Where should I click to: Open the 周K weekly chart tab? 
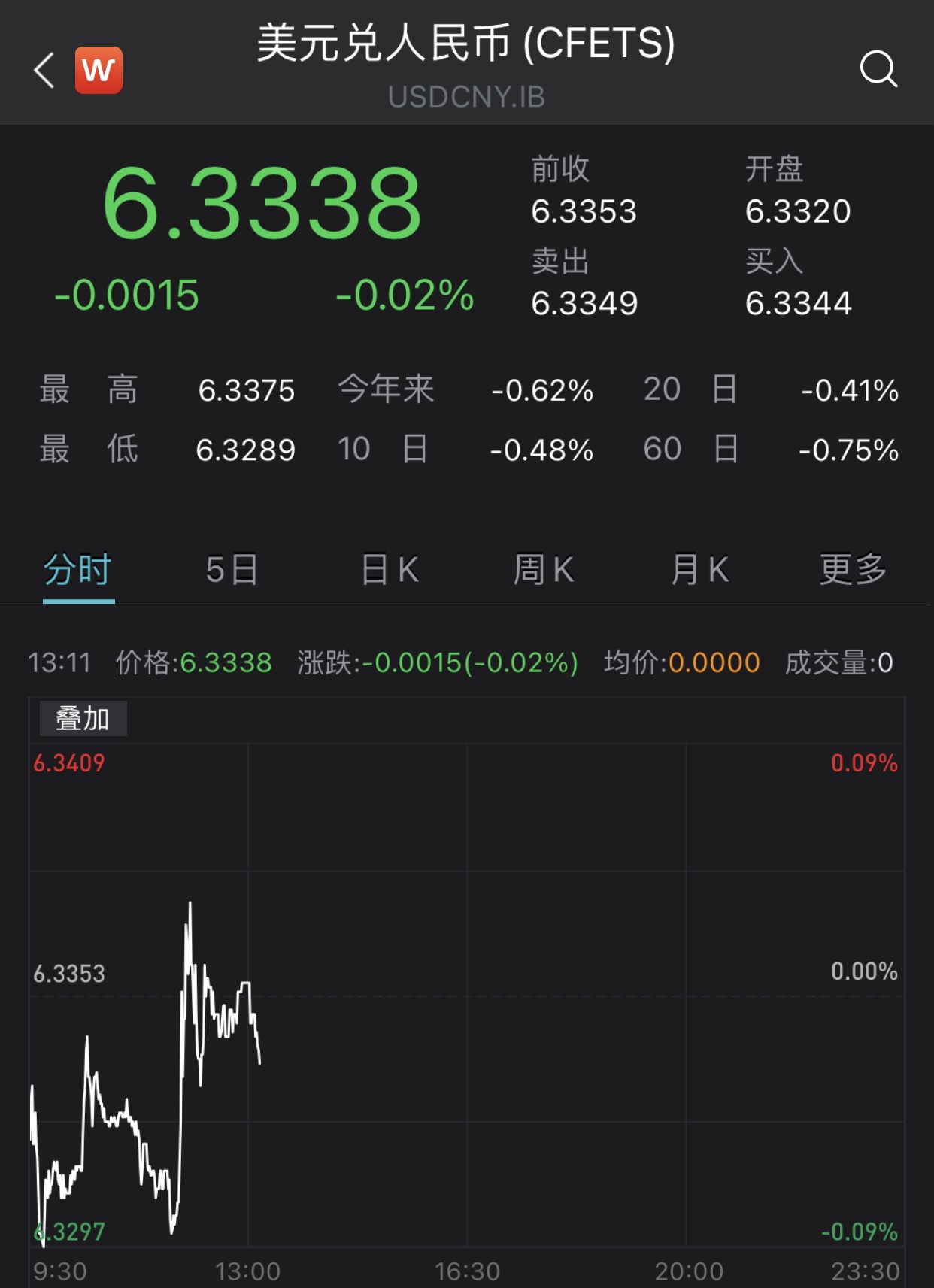543,570
